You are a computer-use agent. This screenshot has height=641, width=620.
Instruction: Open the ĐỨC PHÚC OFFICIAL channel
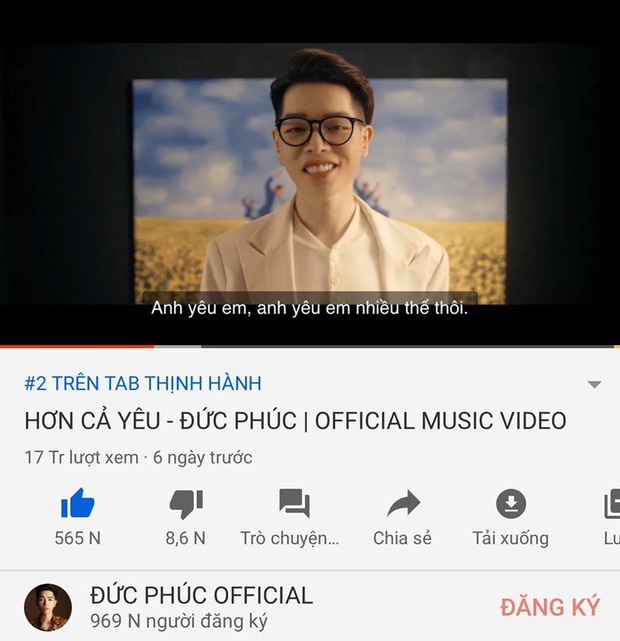pos(201,595)
